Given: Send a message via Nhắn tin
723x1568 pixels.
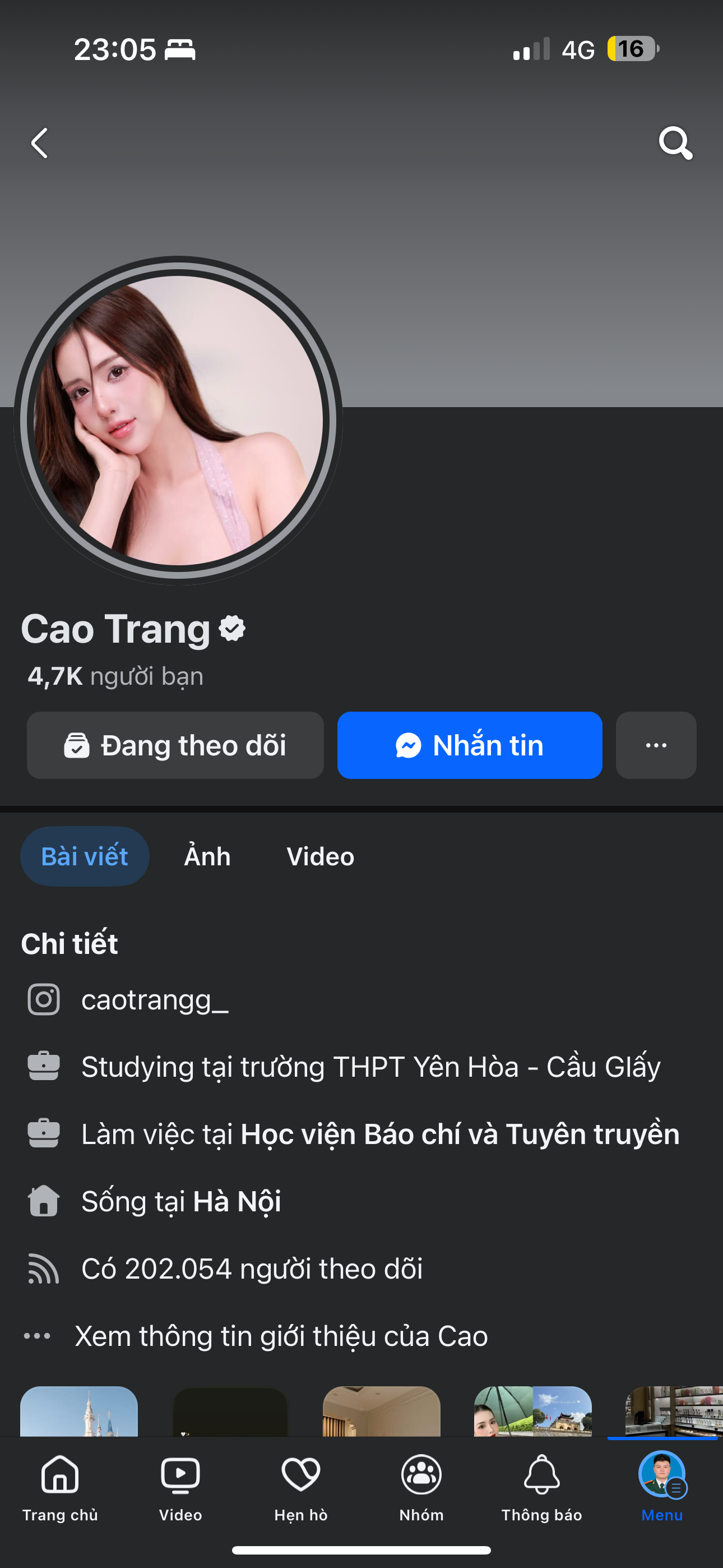Looking at the screenshot, I should pyautogui.click(x=469, y=746).
